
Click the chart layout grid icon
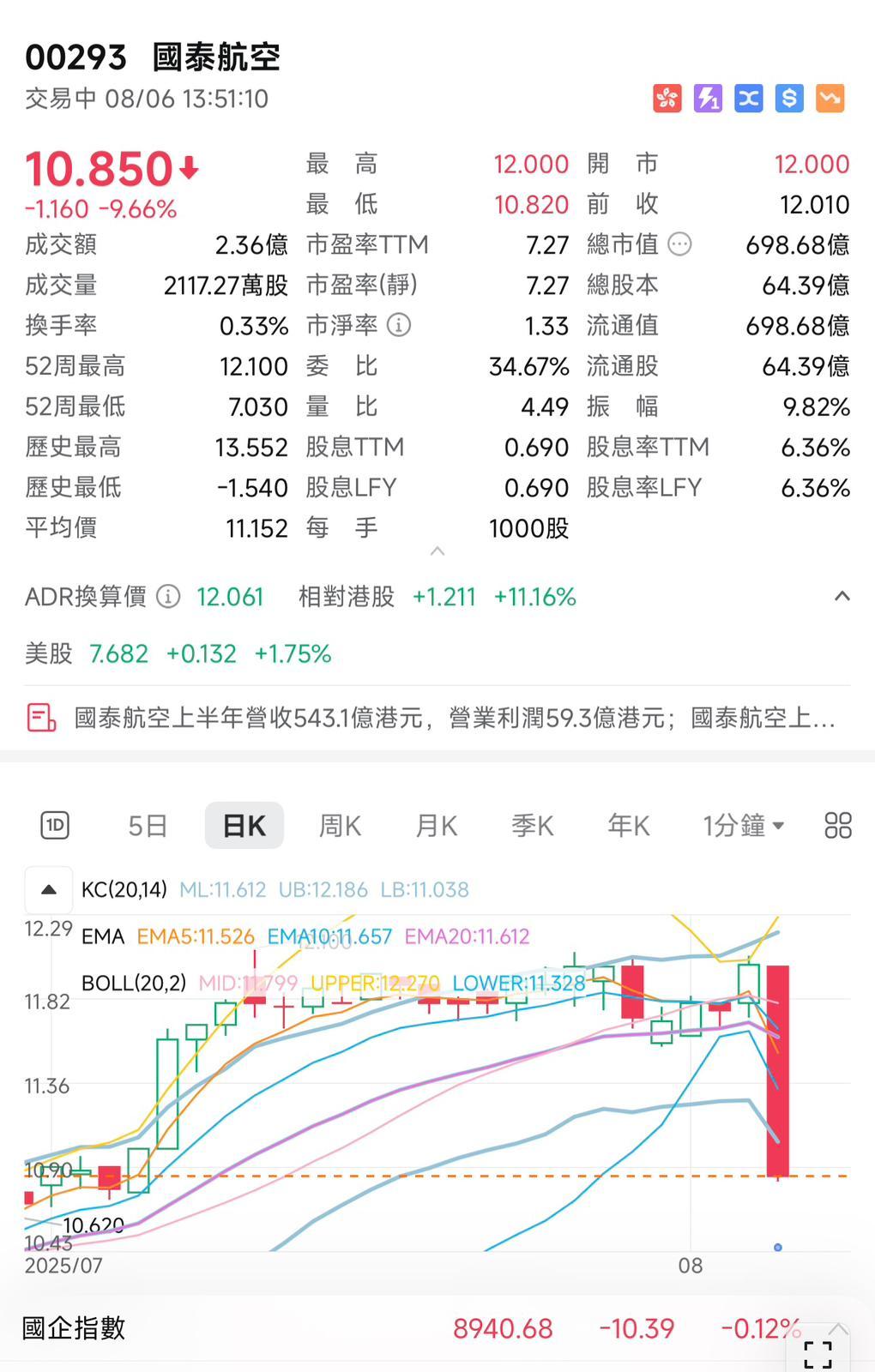coord(837,825)
